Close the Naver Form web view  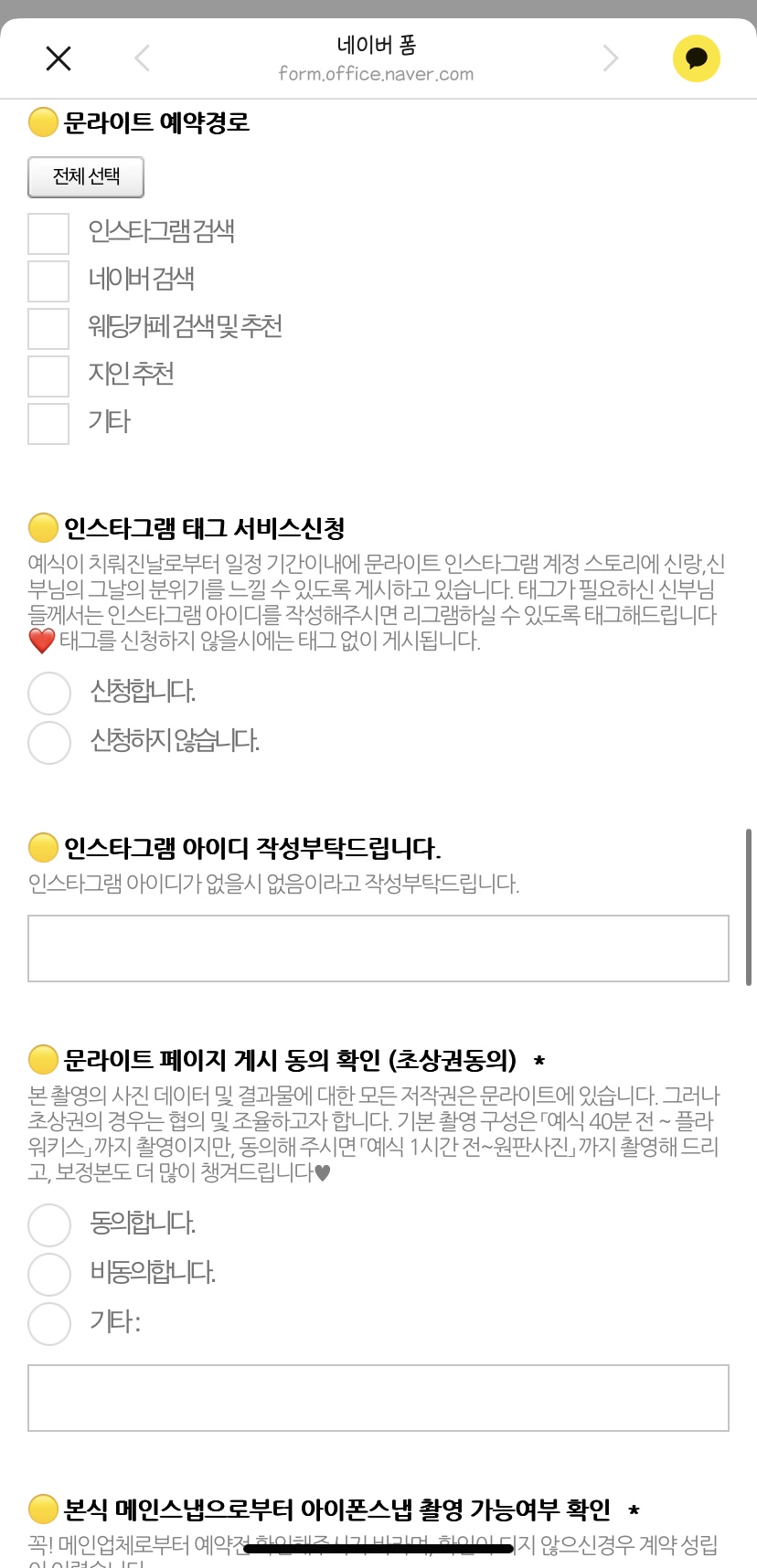tap(59, 59)
